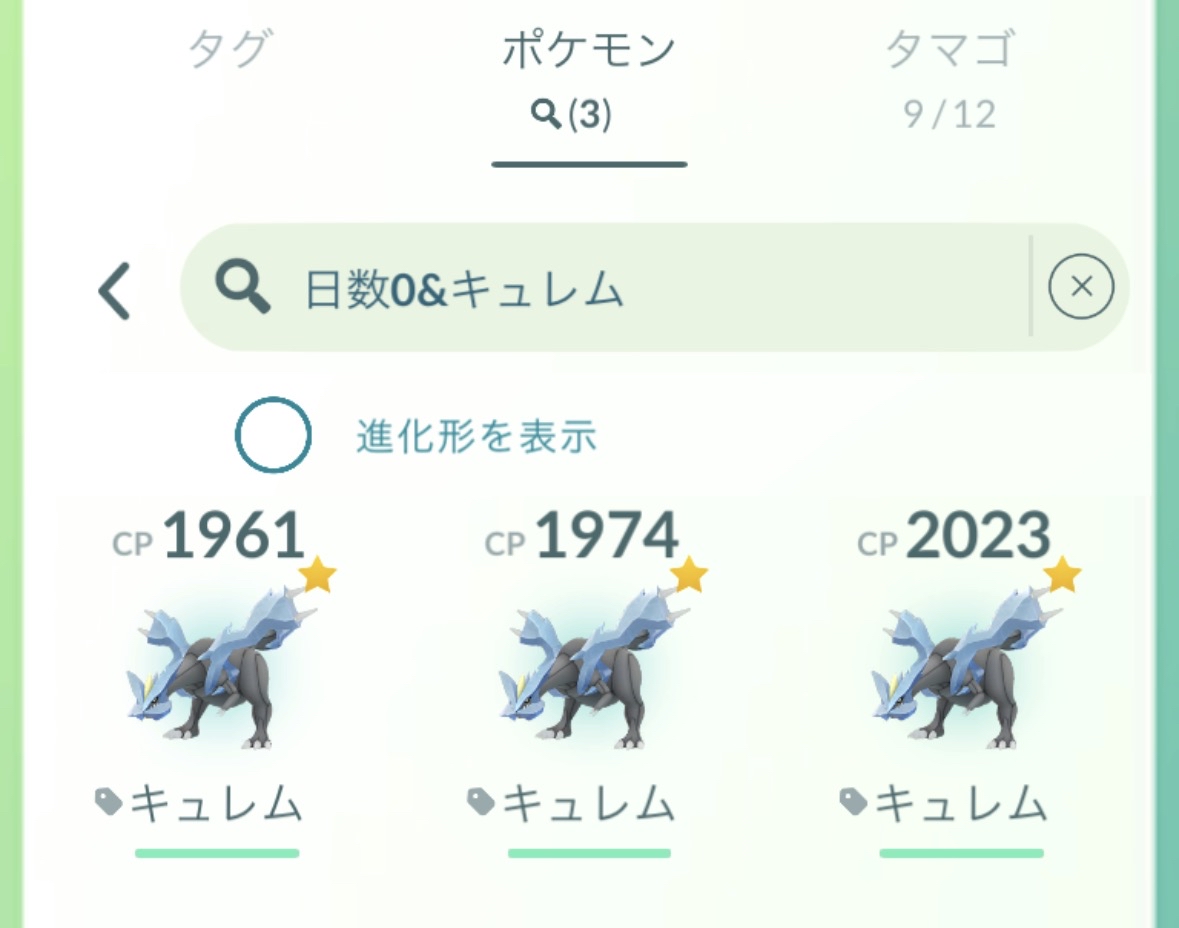The height and width of the screenshot is (928, 1179).
Task: Enable the 進化形を表示 option
Action: pos(273,435)
